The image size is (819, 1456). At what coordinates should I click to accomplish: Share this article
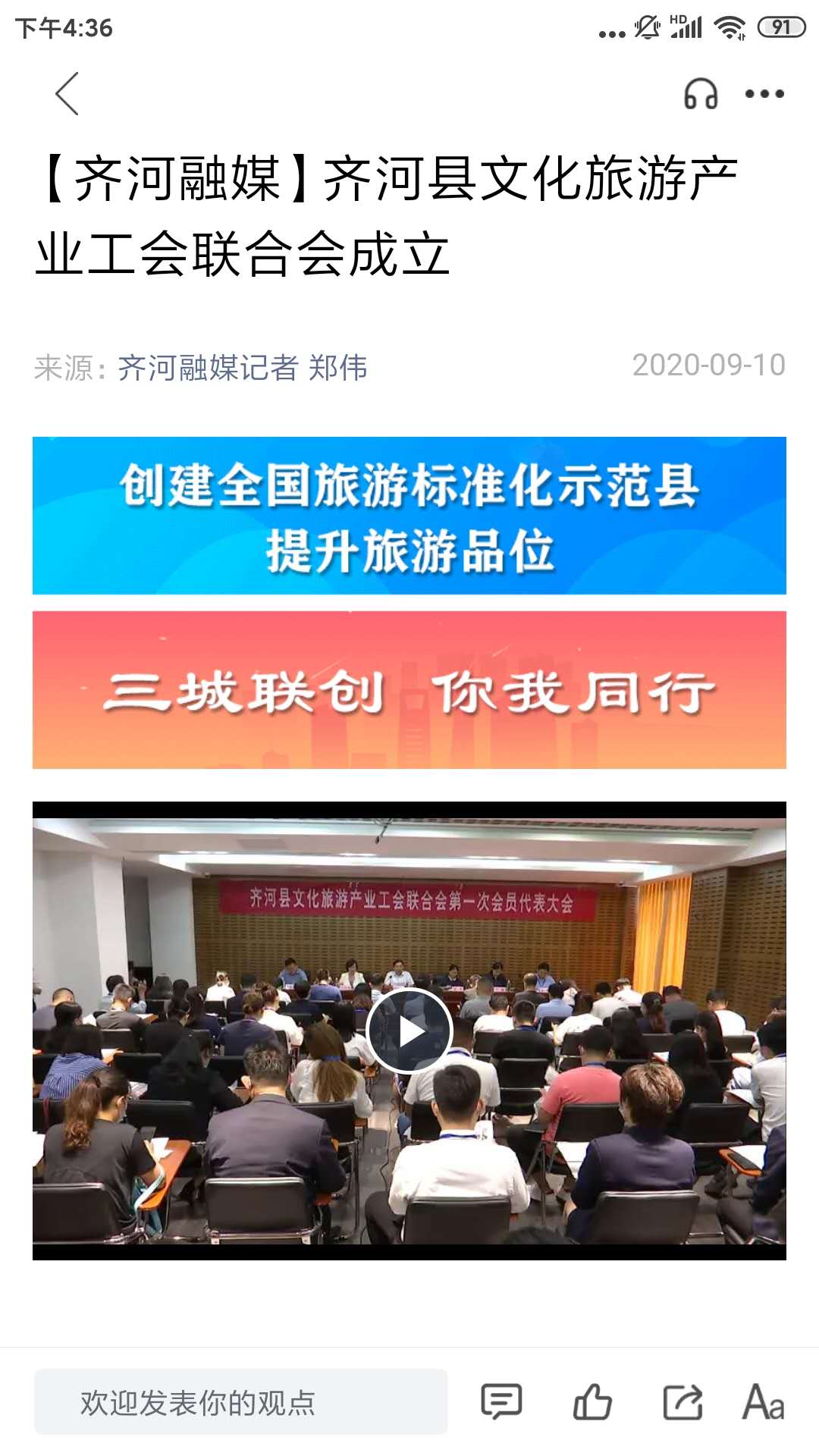682,1401
